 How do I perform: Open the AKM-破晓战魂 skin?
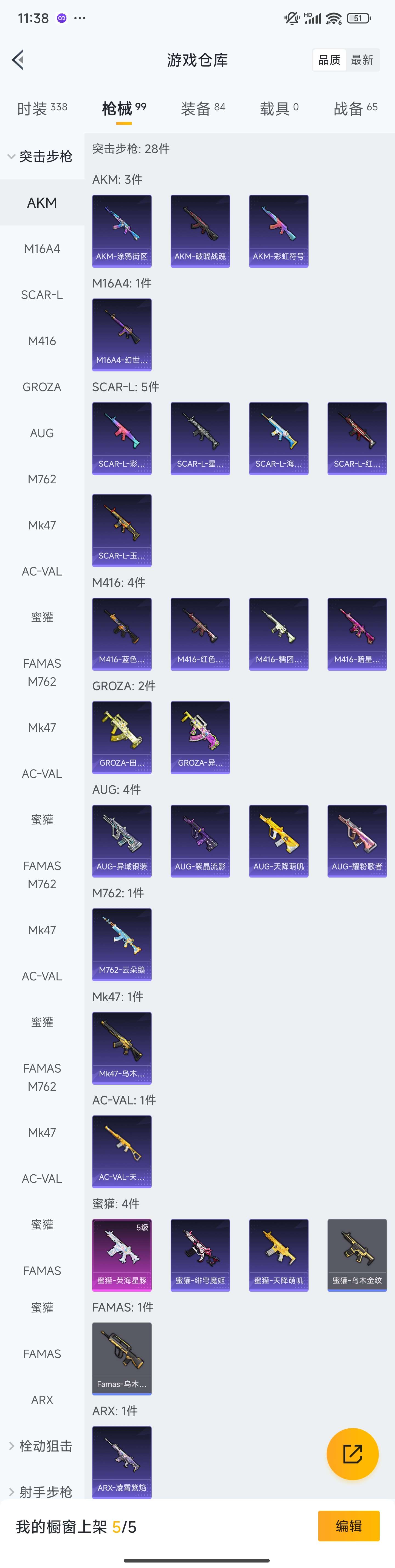200,231
